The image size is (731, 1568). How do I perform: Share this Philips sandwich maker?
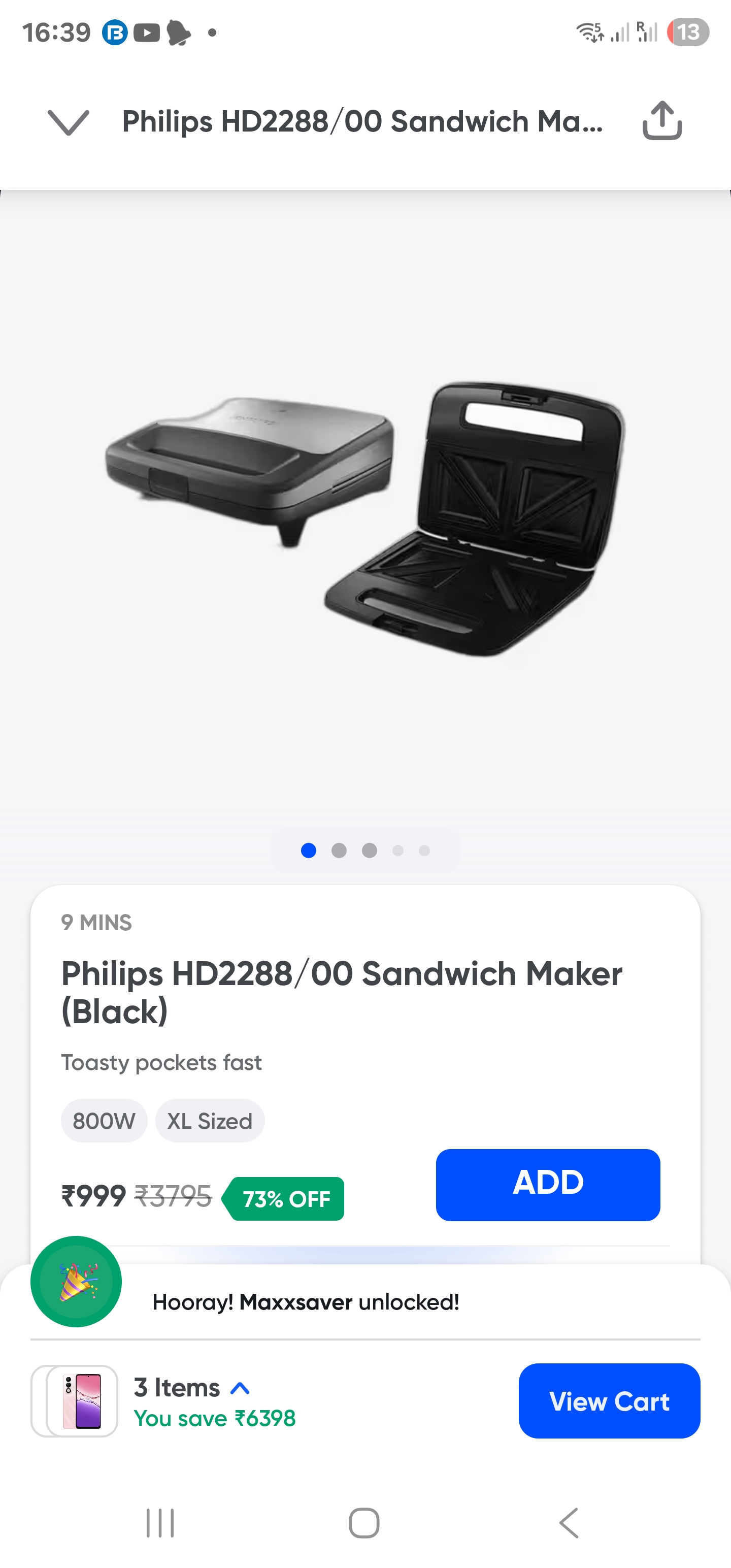662,120
